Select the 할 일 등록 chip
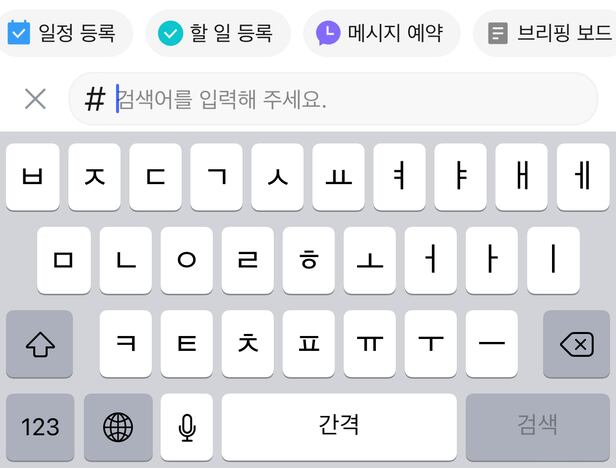616x468 pixels. tap(217, 33)
